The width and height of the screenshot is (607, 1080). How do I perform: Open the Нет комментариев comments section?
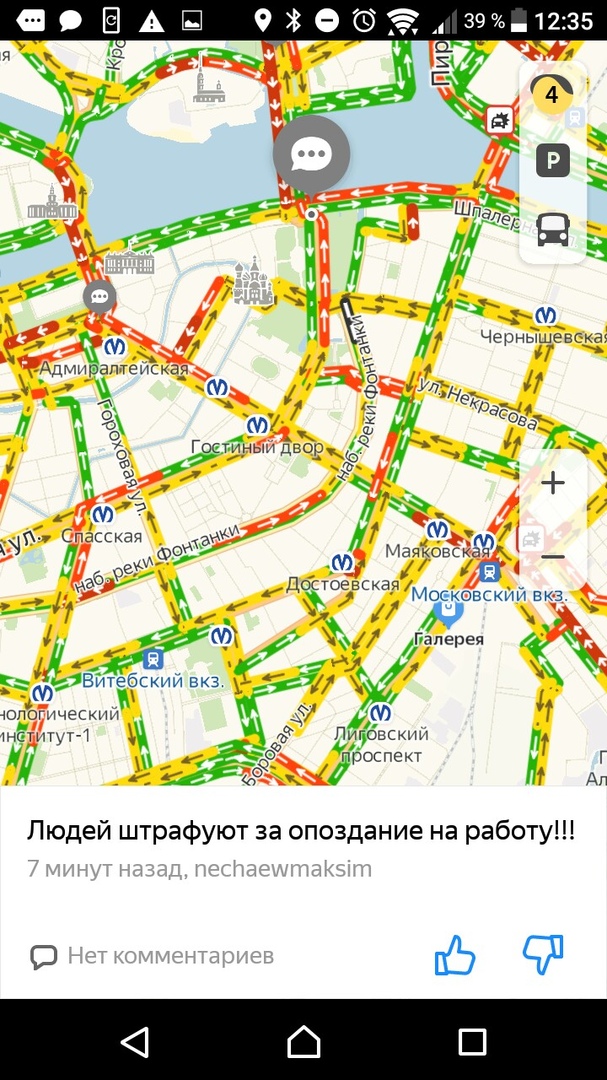(152, 956)
